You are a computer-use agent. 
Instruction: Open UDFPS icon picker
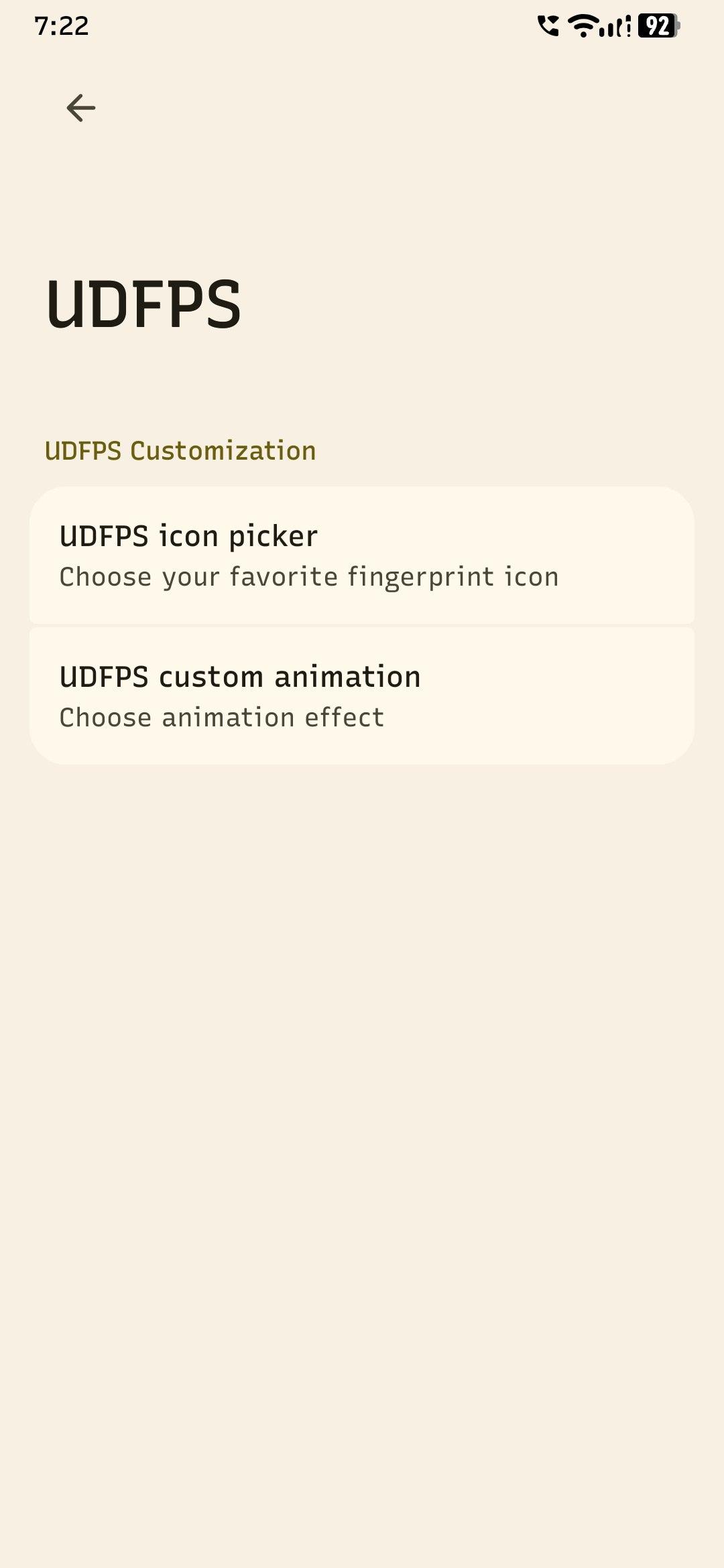362,556
